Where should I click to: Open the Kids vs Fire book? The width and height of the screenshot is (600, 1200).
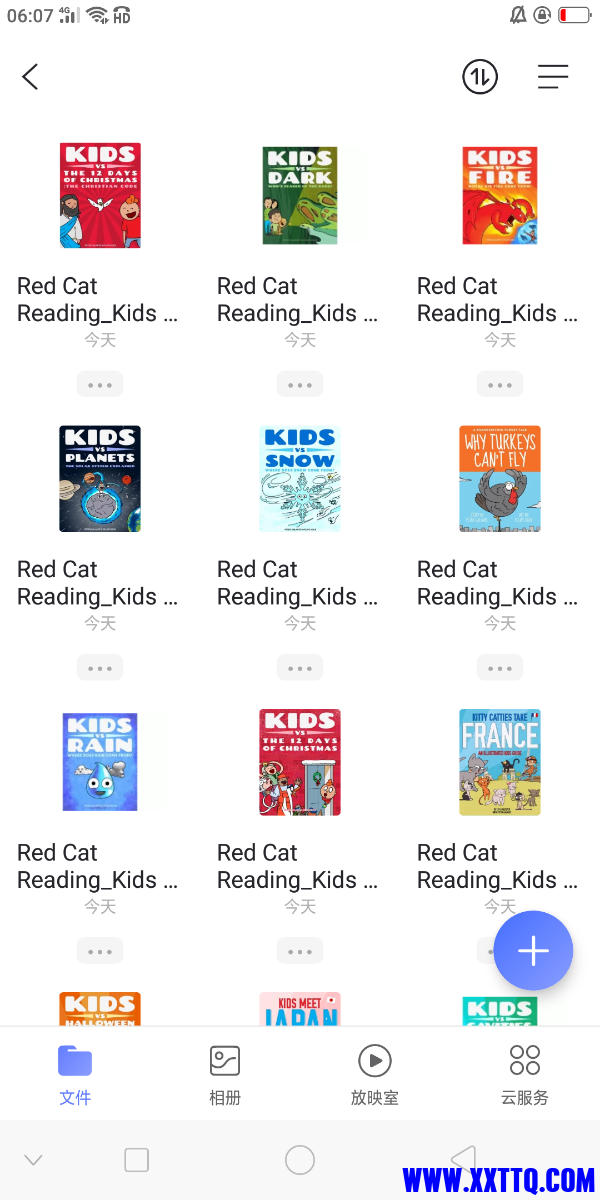pyautogui.click(x=500, y=195)
